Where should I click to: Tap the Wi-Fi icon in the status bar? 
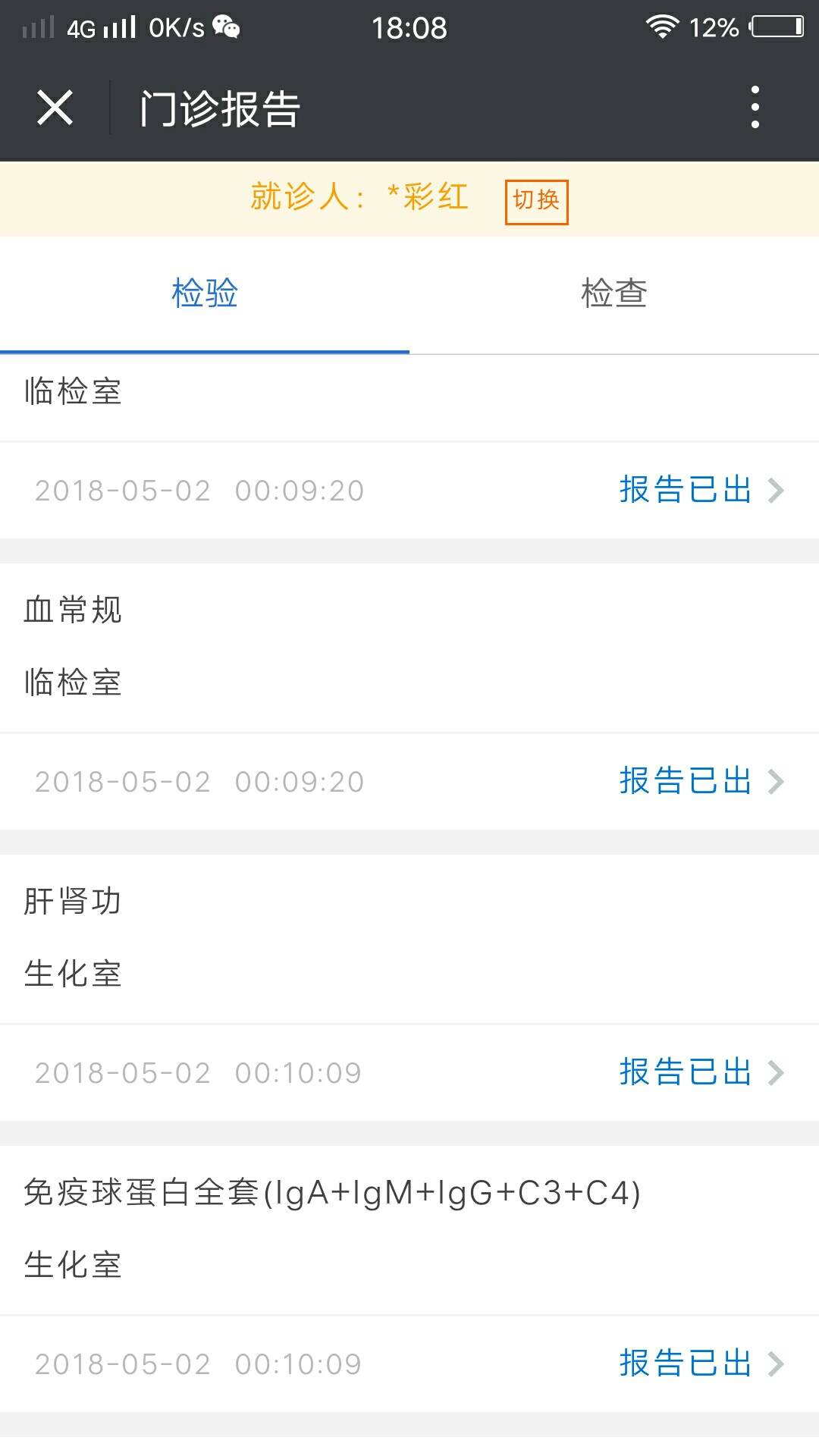click(x=664, y=27)
